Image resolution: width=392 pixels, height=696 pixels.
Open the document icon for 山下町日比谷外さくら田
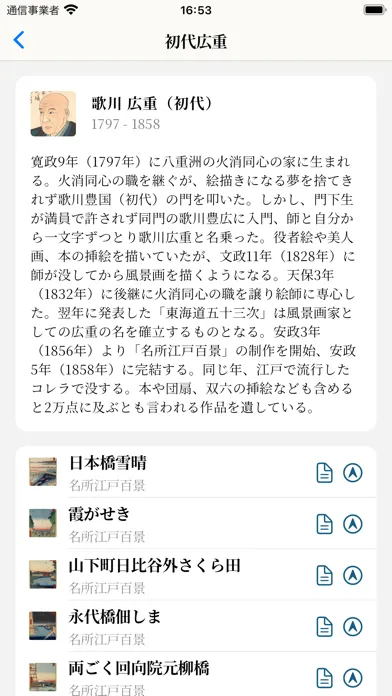click(x=325, y=576)
